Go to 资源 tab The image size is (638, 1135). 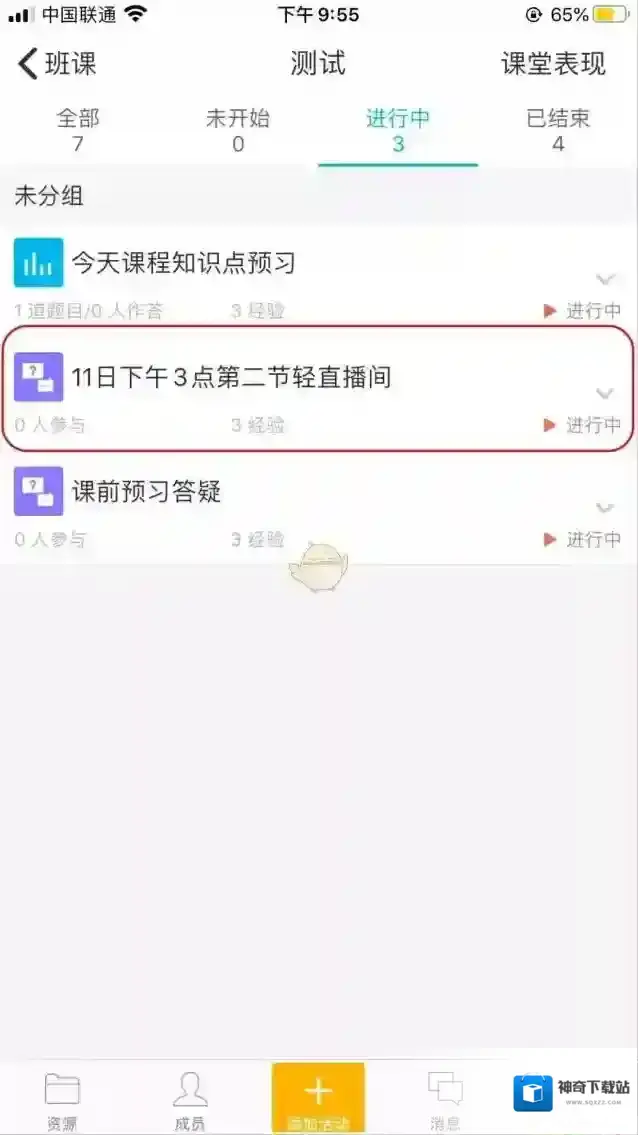tap(62, 1098)
